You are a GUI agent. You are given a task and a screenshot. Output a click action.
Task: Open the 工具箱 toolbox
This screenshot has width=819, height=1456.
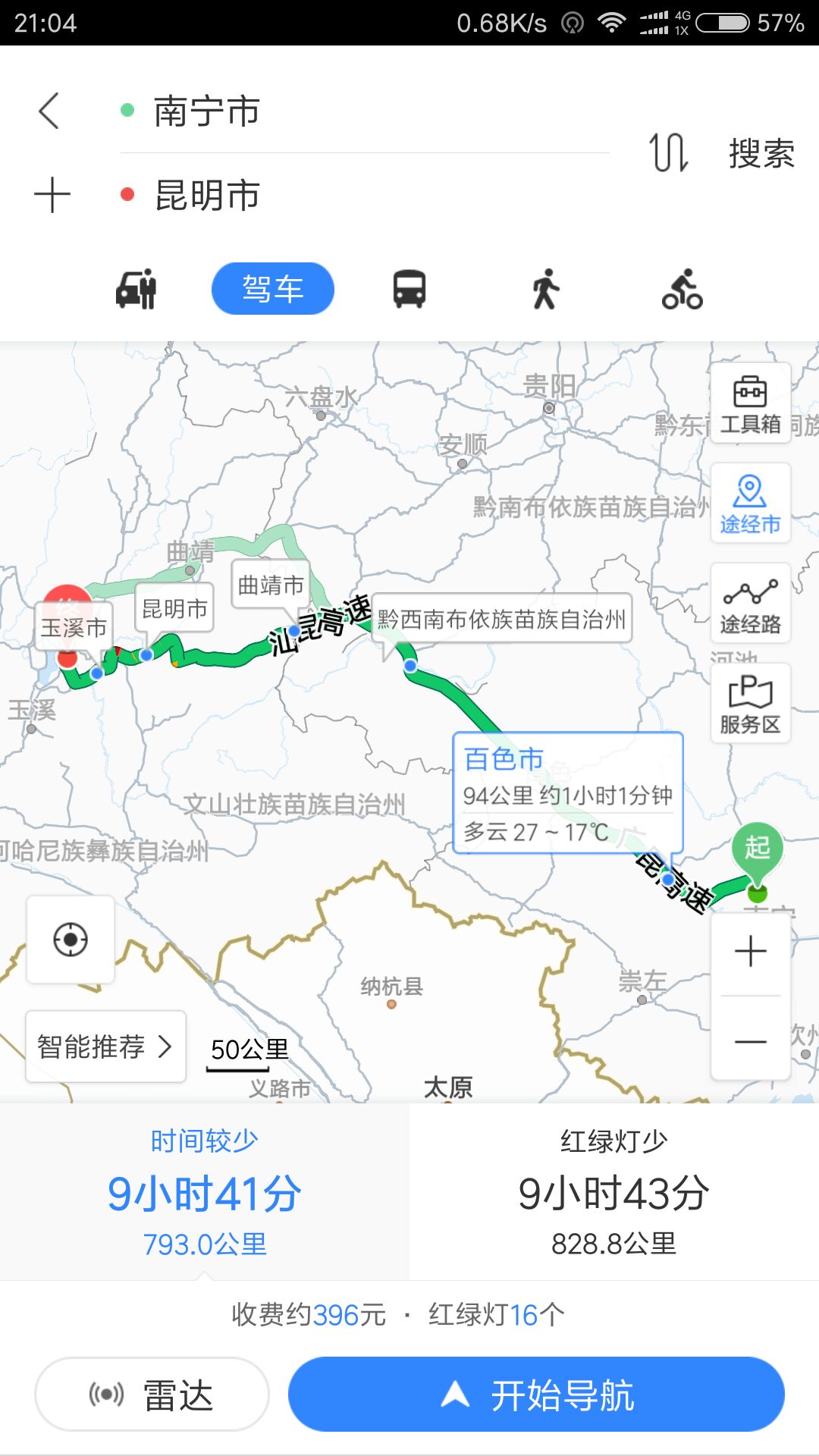point(750,403)
